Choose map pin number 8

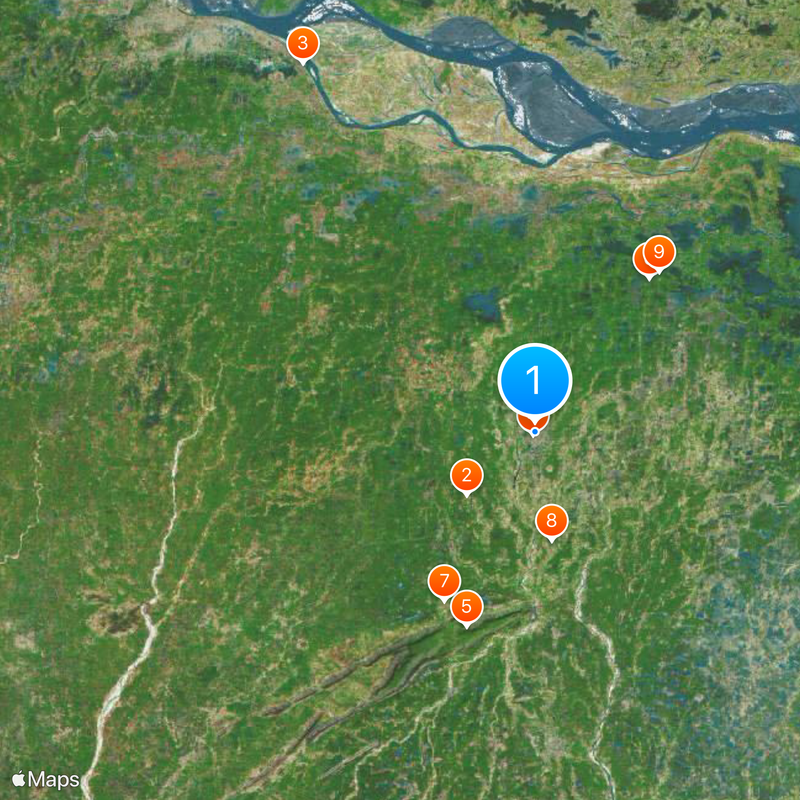551,521
